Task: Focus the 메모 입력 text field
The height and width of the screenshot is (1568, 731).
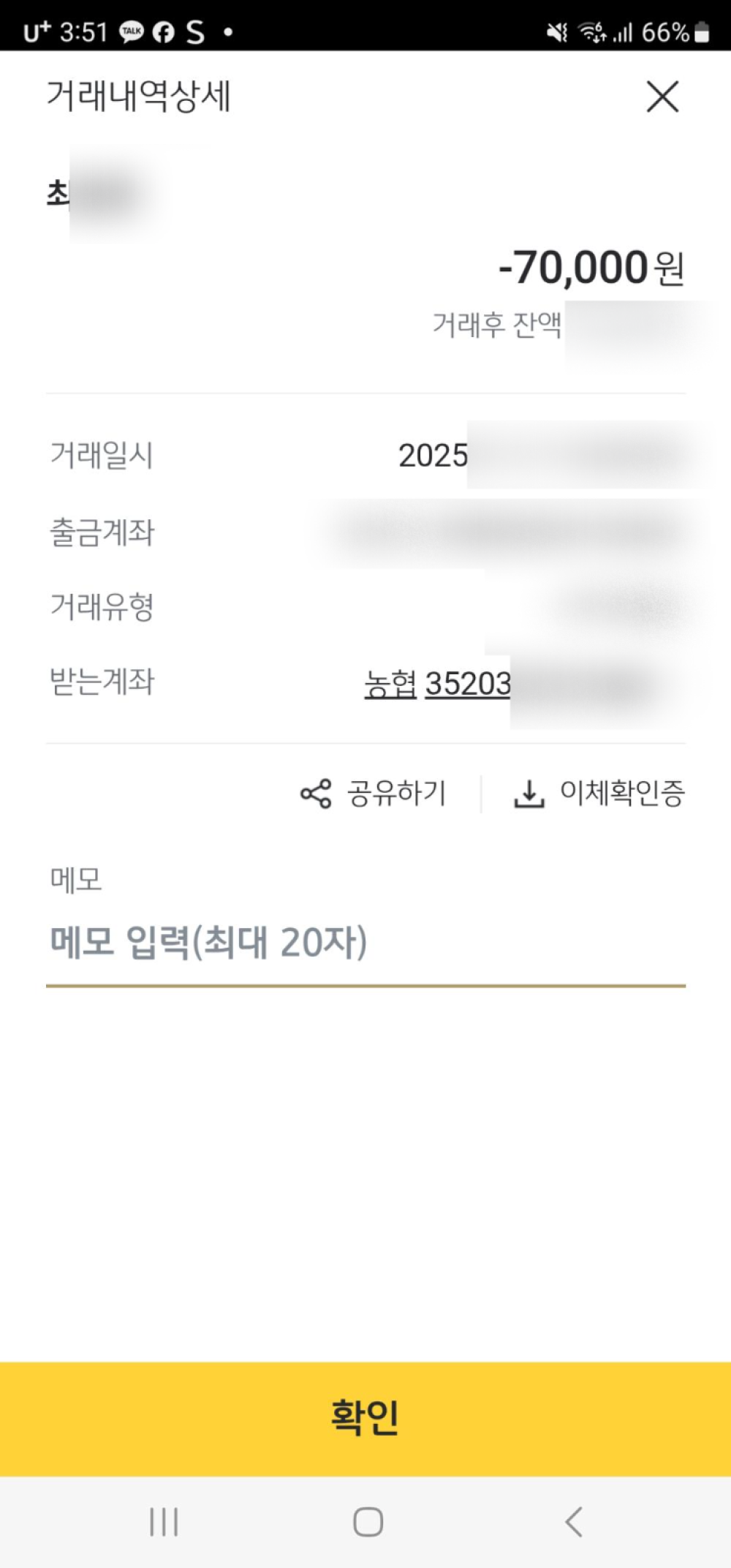Action: (365, 943)
